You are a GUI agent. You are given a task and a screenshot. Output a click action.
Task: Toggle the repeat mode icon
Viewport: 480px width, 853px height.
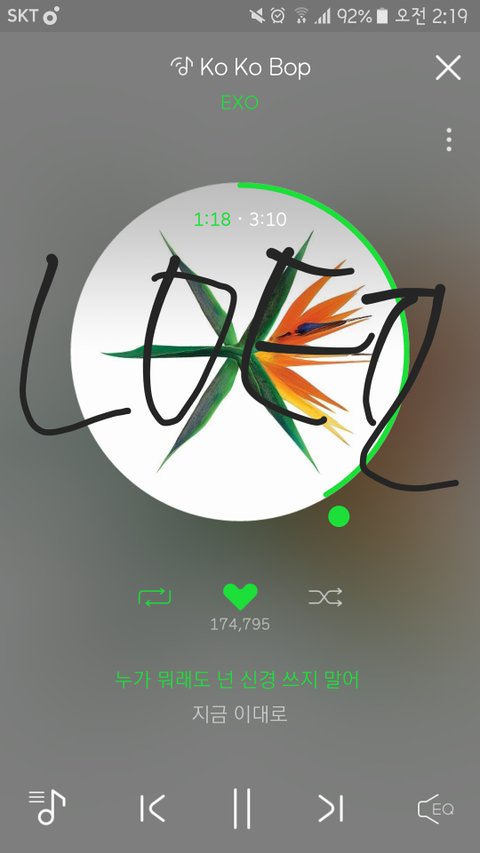(155, 597)
